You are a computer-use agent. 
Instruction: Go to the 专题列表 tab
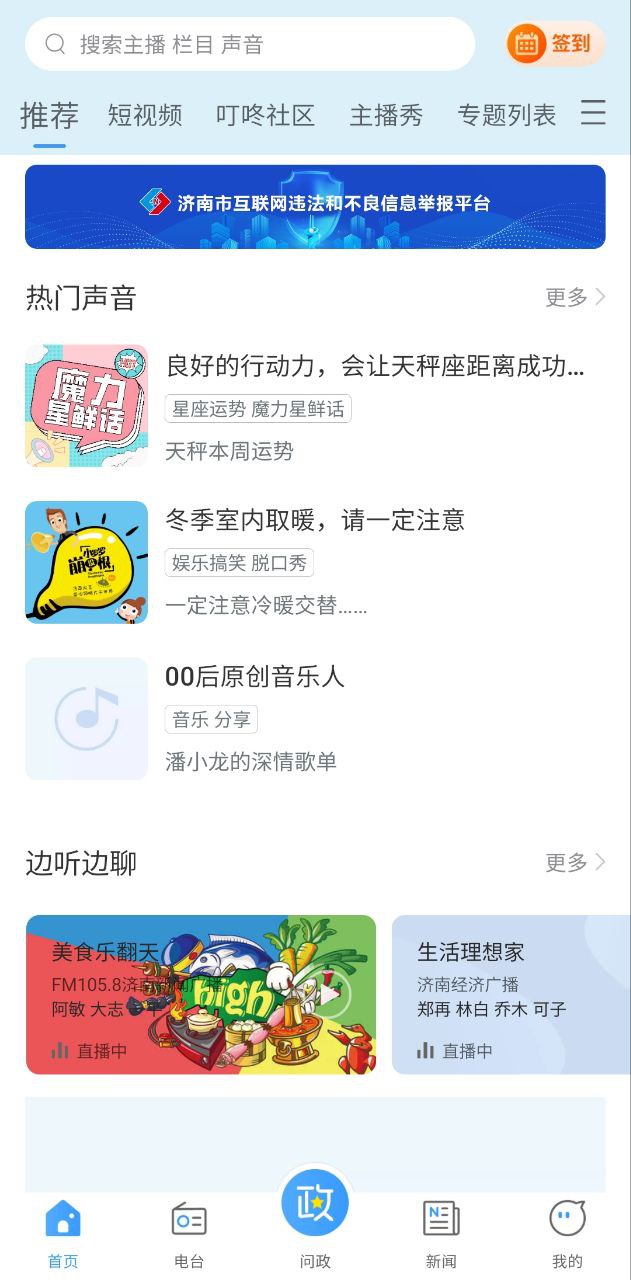pos(506,116)
